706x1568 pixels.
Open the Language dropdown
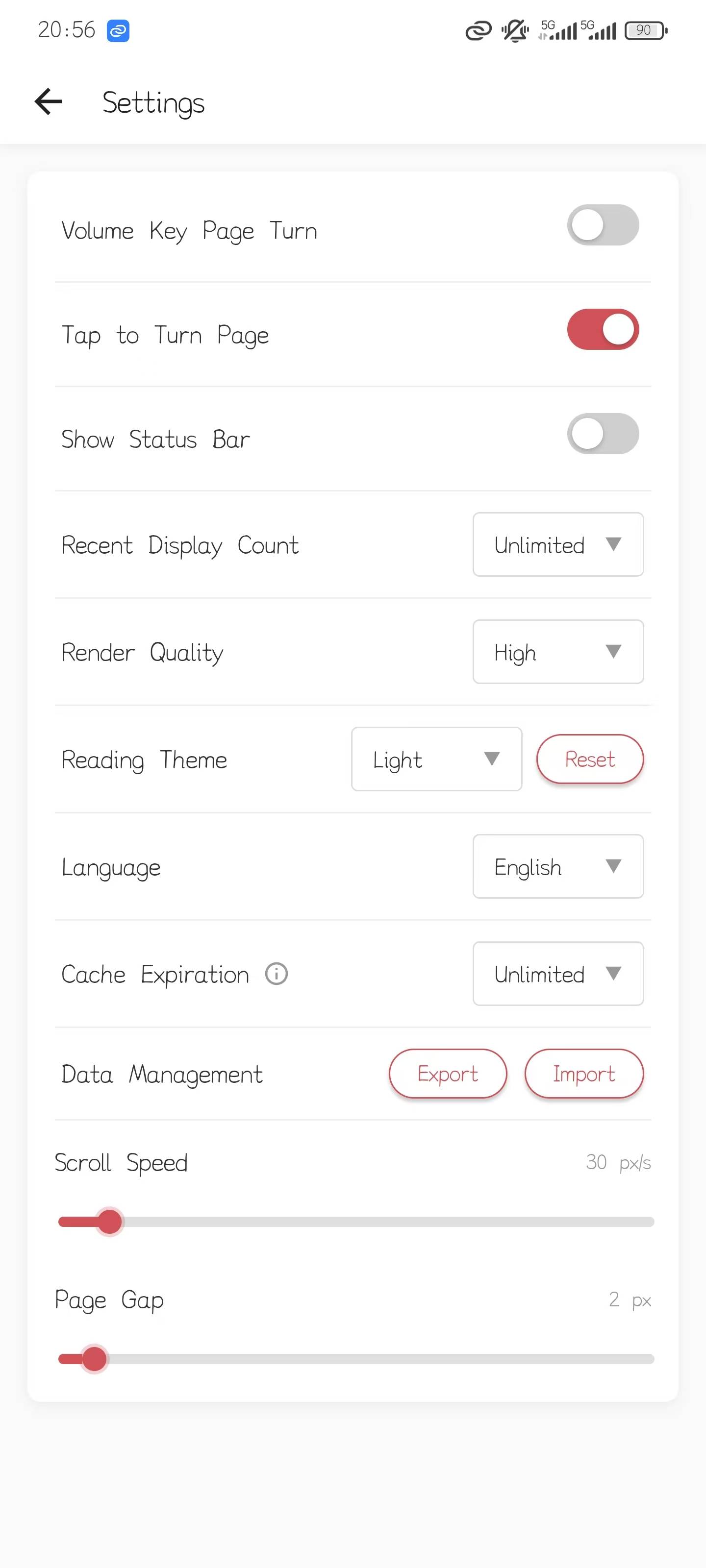click(x=557, y=867)
